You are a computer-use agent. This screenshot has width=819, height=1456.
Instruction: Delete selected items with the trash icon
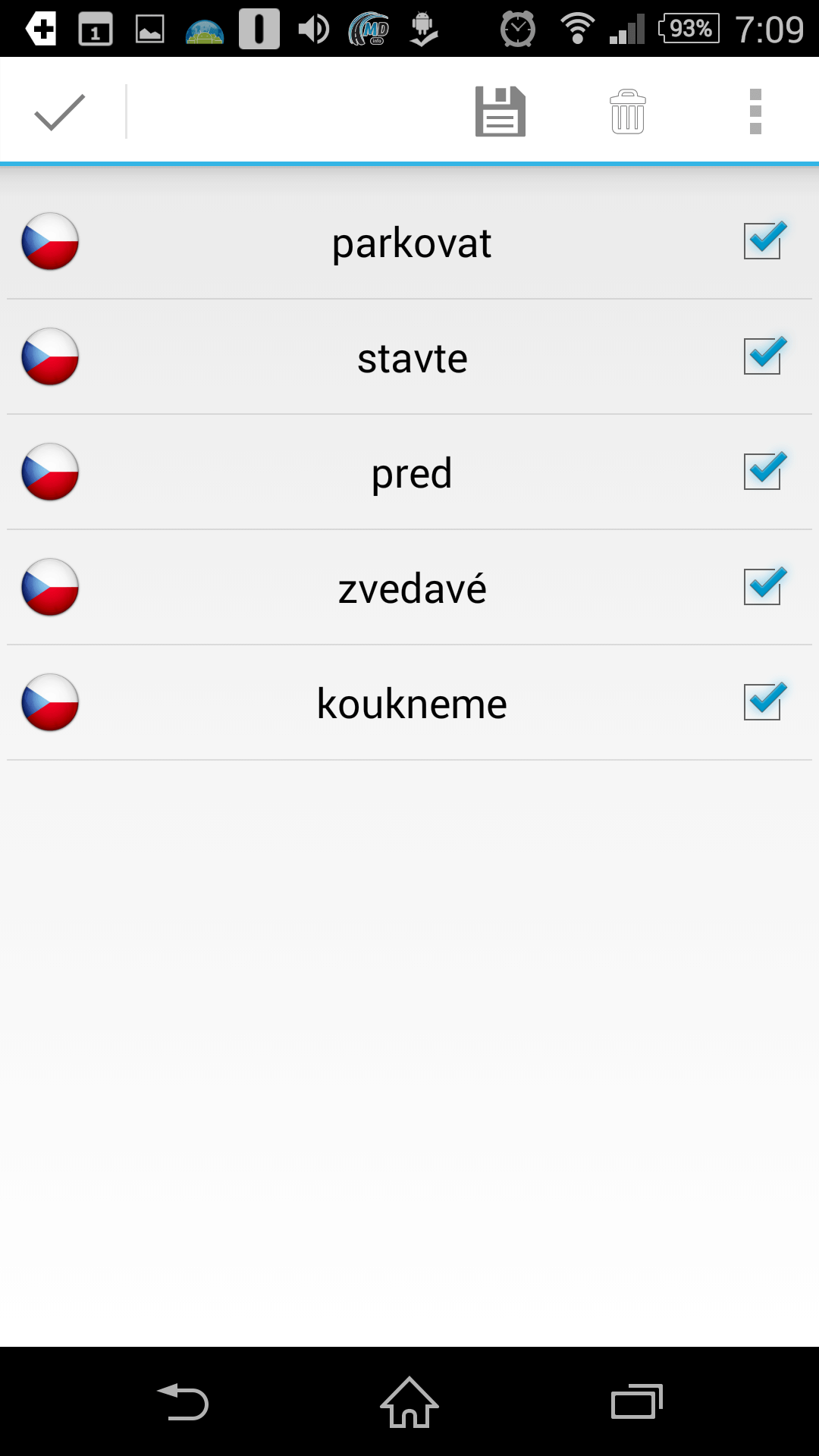coord(628,111)
